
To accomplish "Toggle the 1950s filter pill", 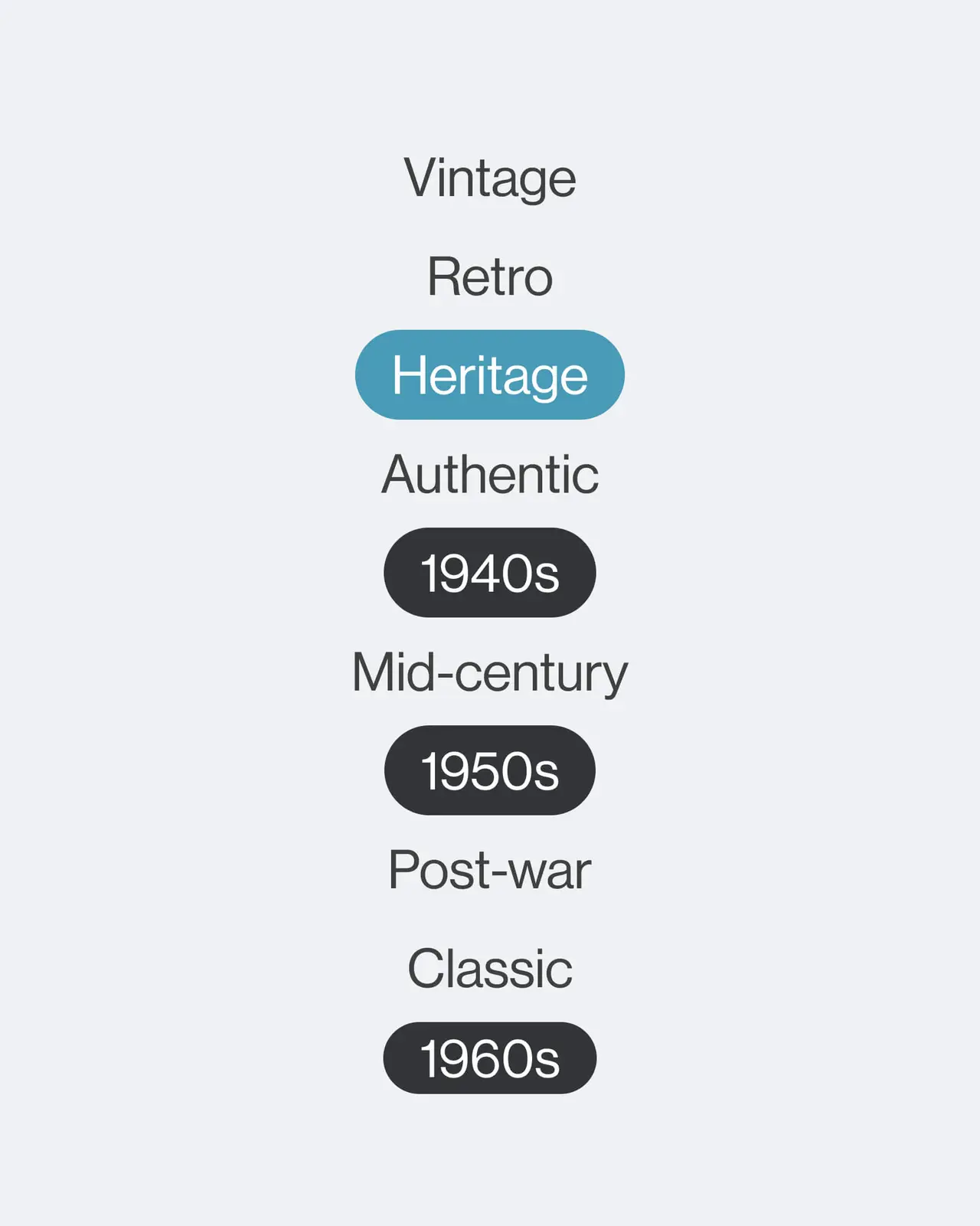I will (488, 771).
